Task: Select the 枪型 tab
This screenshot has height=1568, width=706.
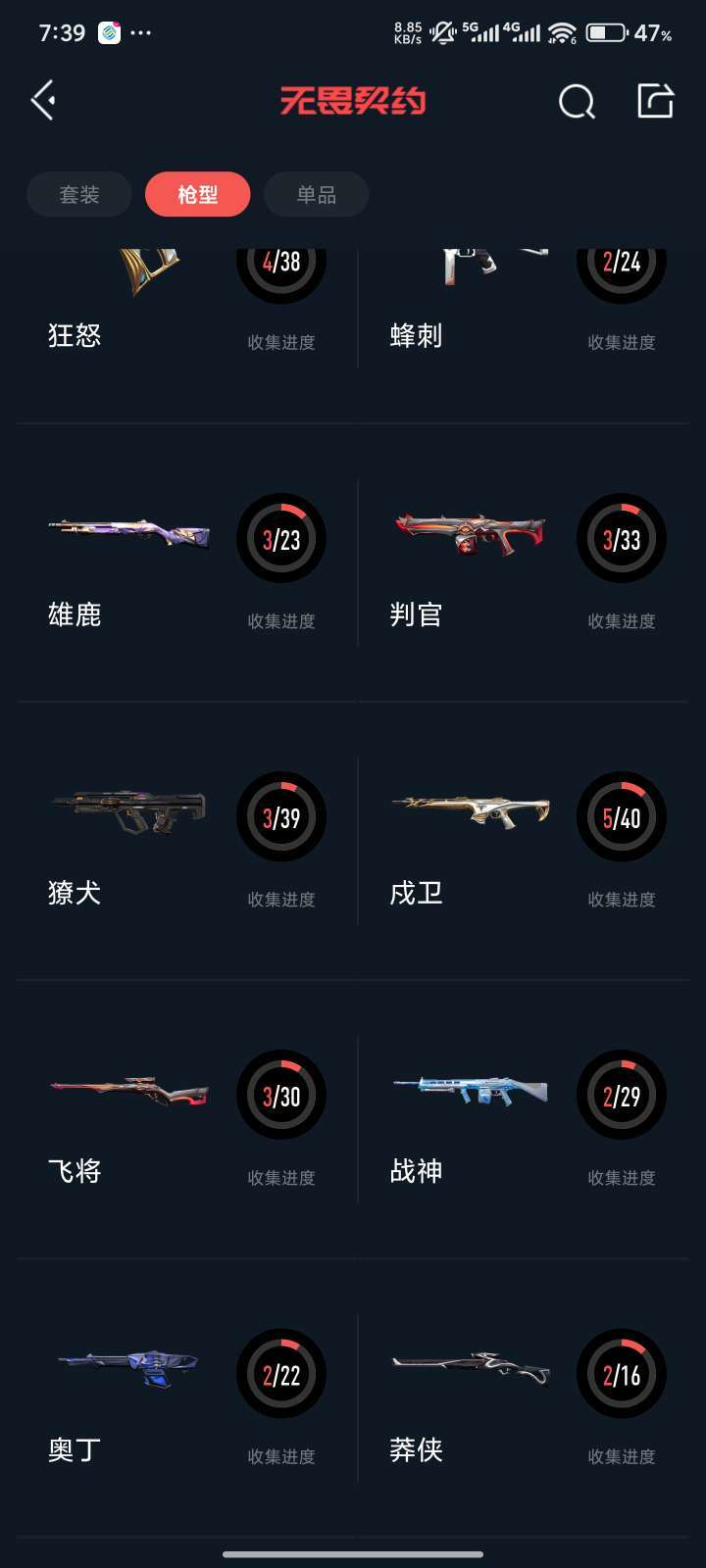Action: (x=197, y=194)
